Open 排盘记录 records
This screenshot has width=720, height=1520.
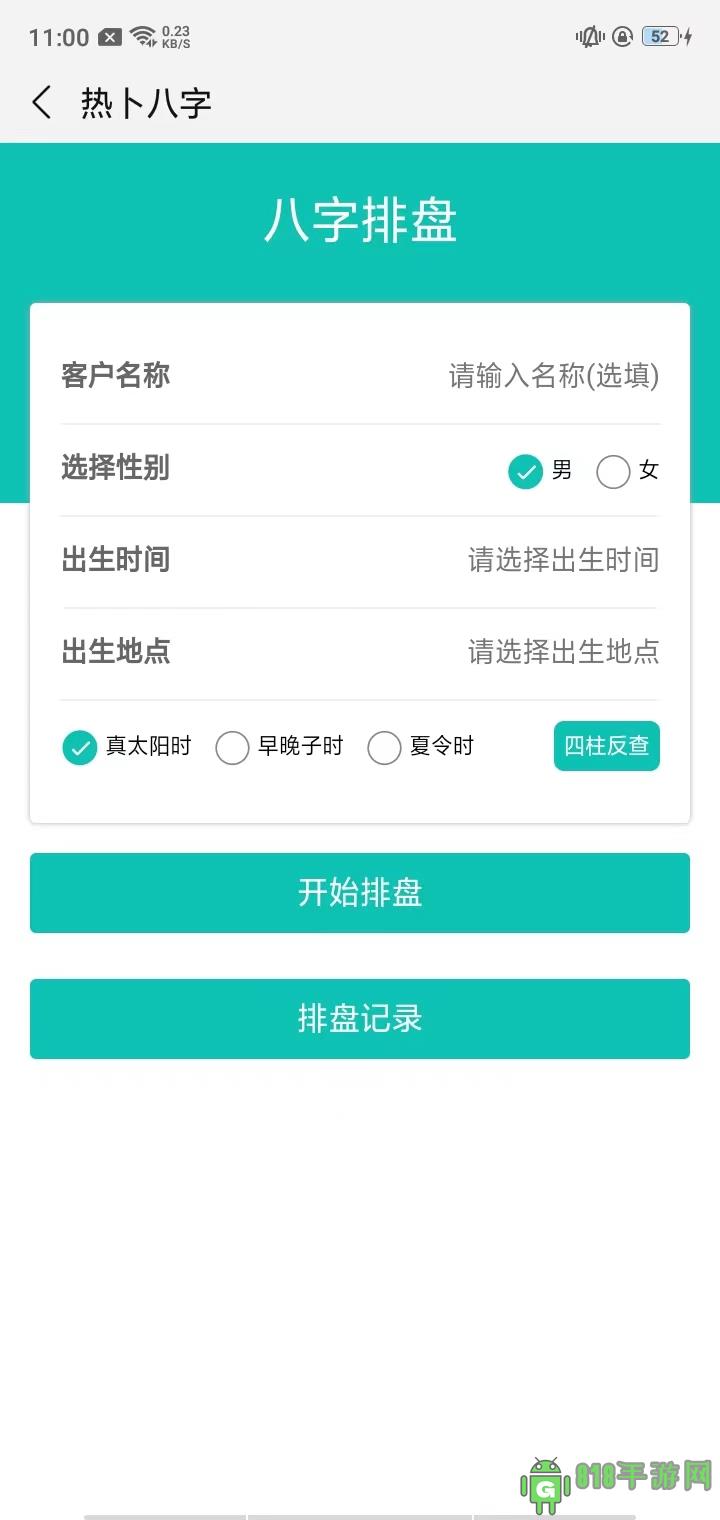coord(360,1019)
